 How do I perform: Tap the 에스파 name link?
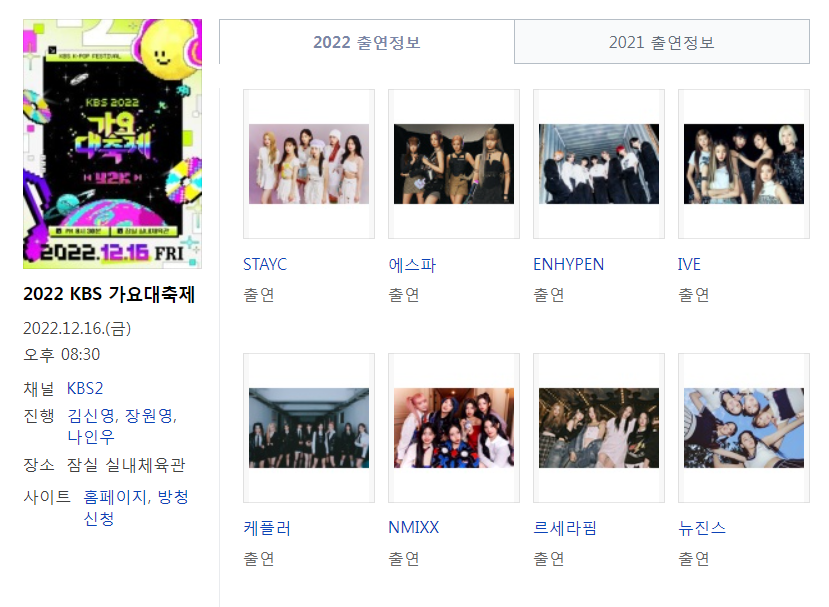[412, 265]
